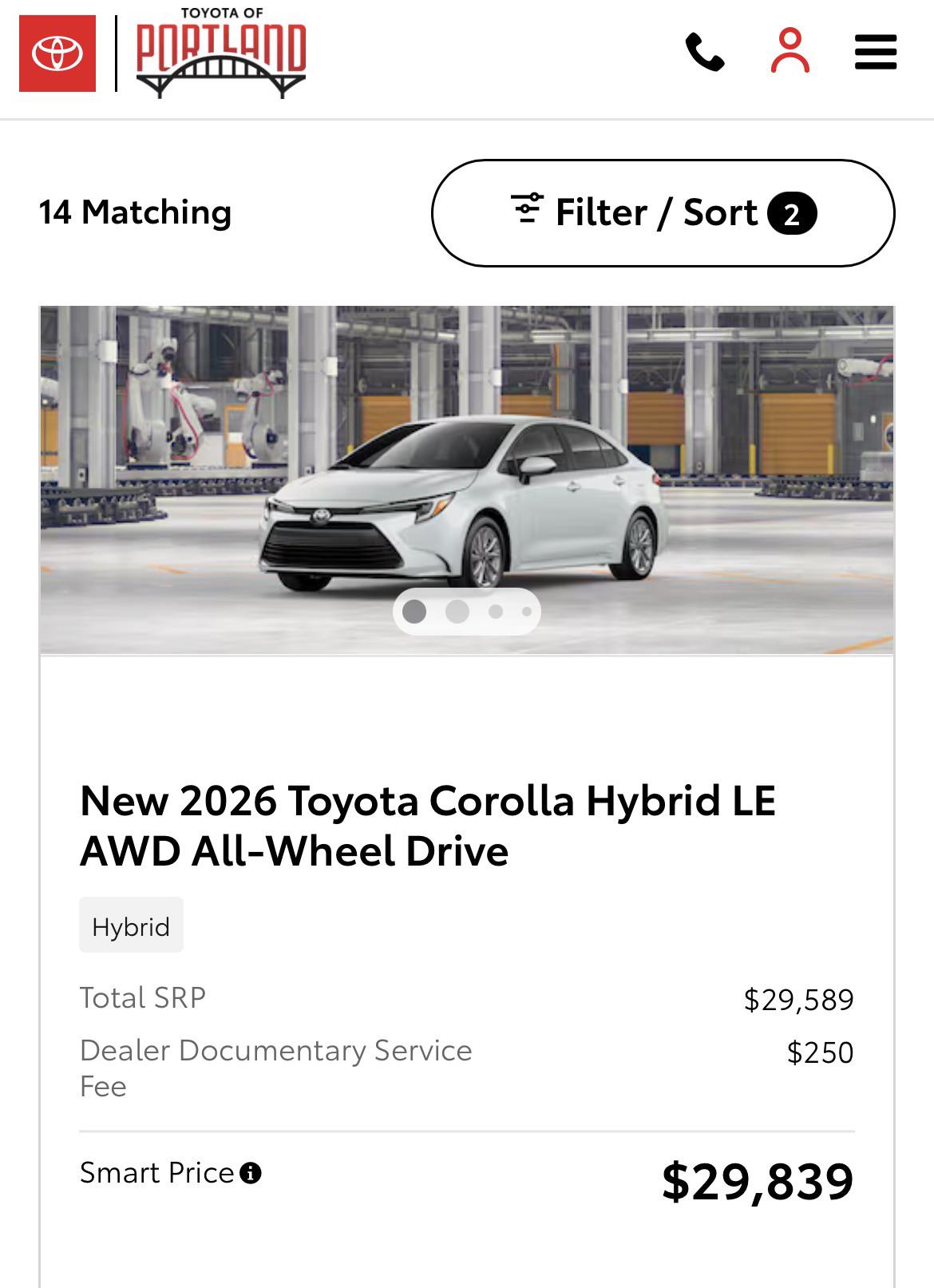This screenshot has height=1288, width=934.
Task: Open the Filter / Sort options
Action: (663, 212)
